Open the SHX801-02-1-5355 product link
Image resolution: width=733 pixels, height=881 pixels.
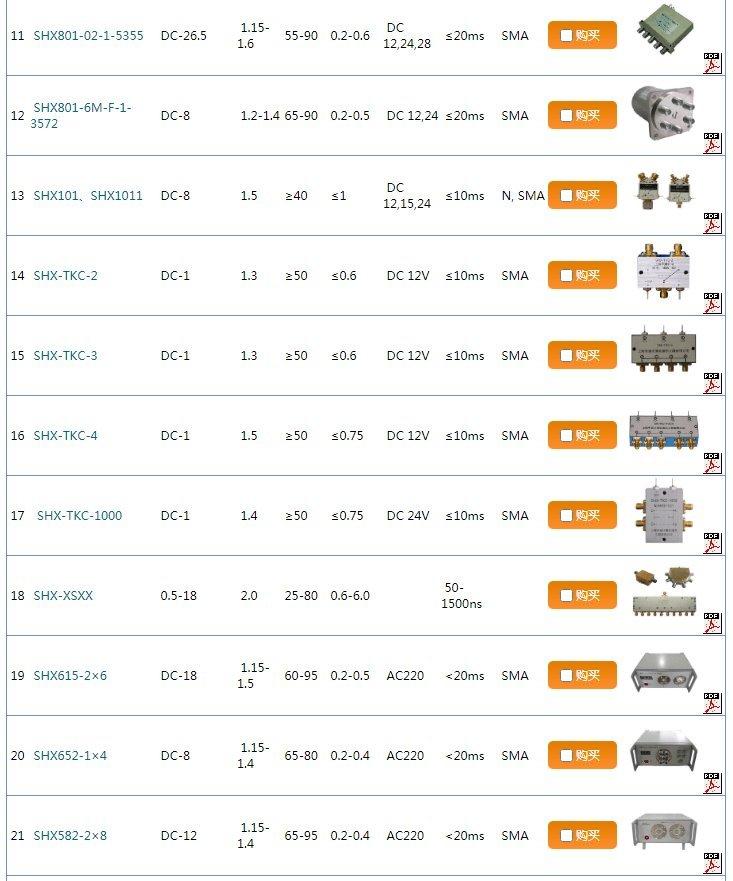pos(88,36)
